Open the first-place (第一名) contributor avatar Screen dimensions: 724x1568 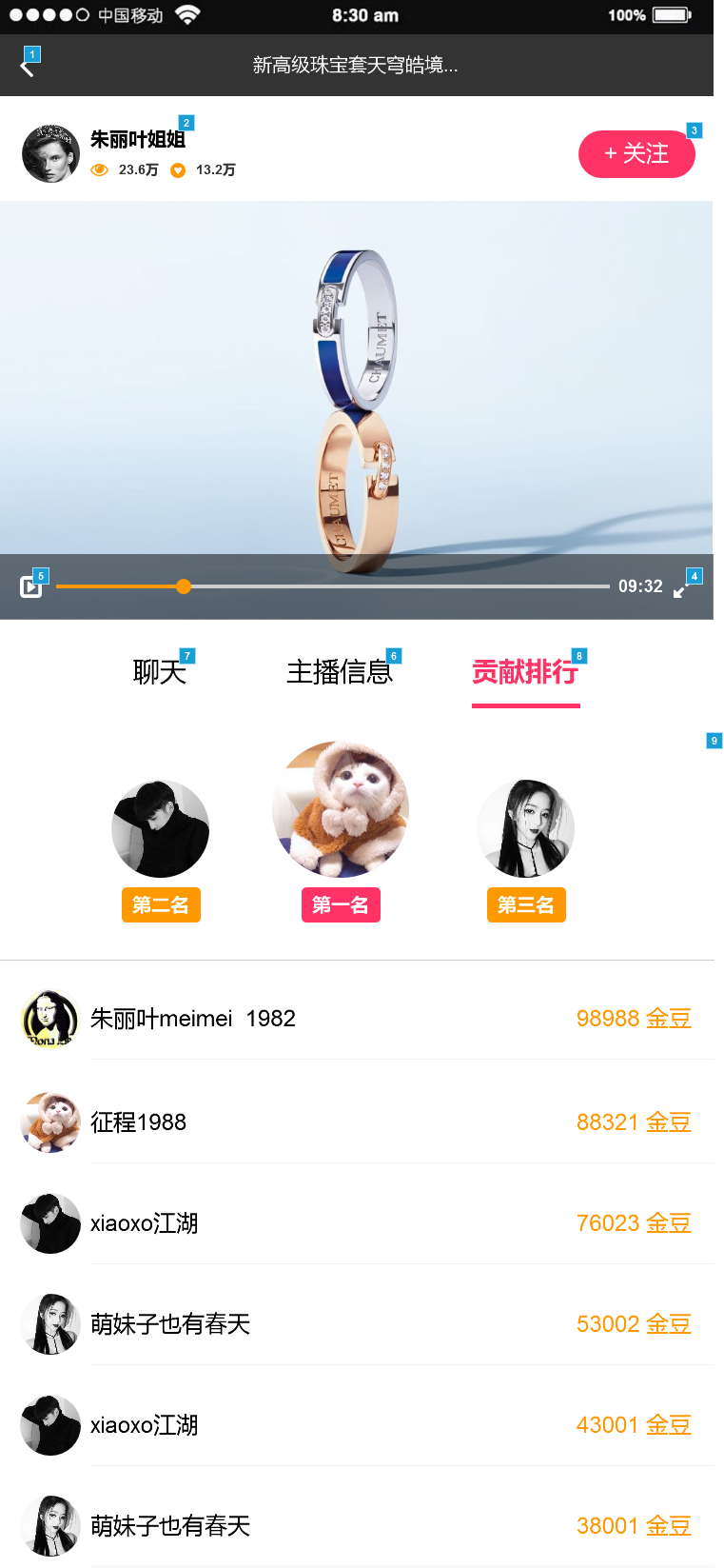coord(341,809)
